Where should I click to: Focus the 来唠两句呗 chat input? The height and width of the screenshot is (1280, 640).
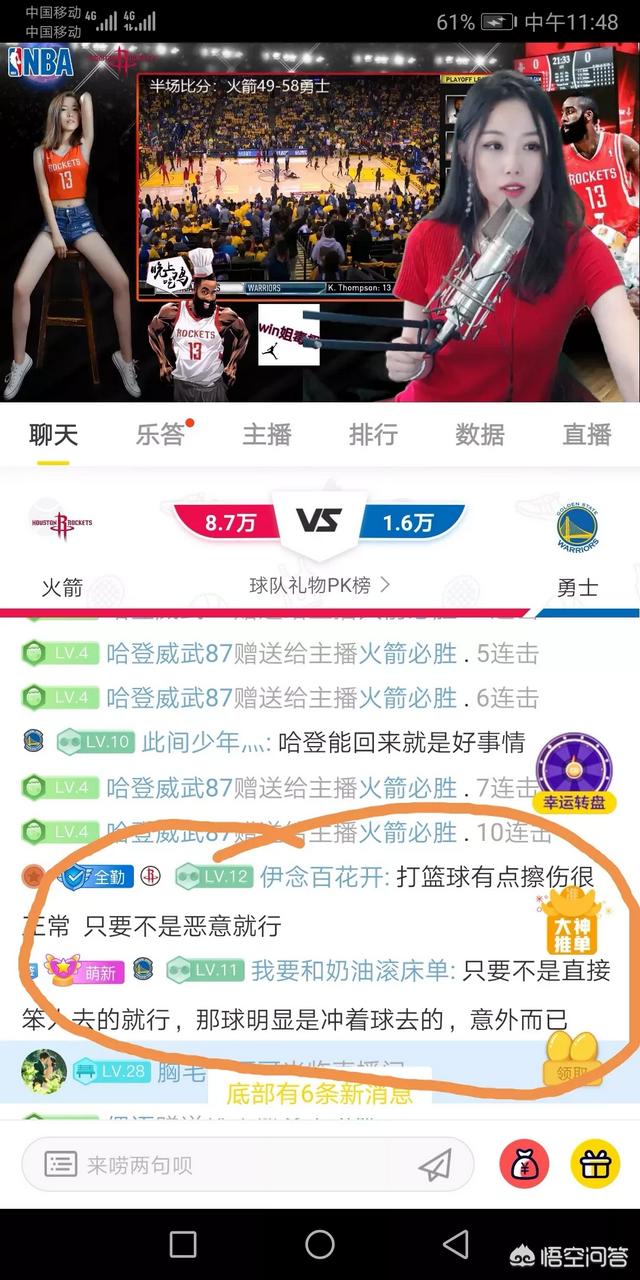pos(230,1164)
